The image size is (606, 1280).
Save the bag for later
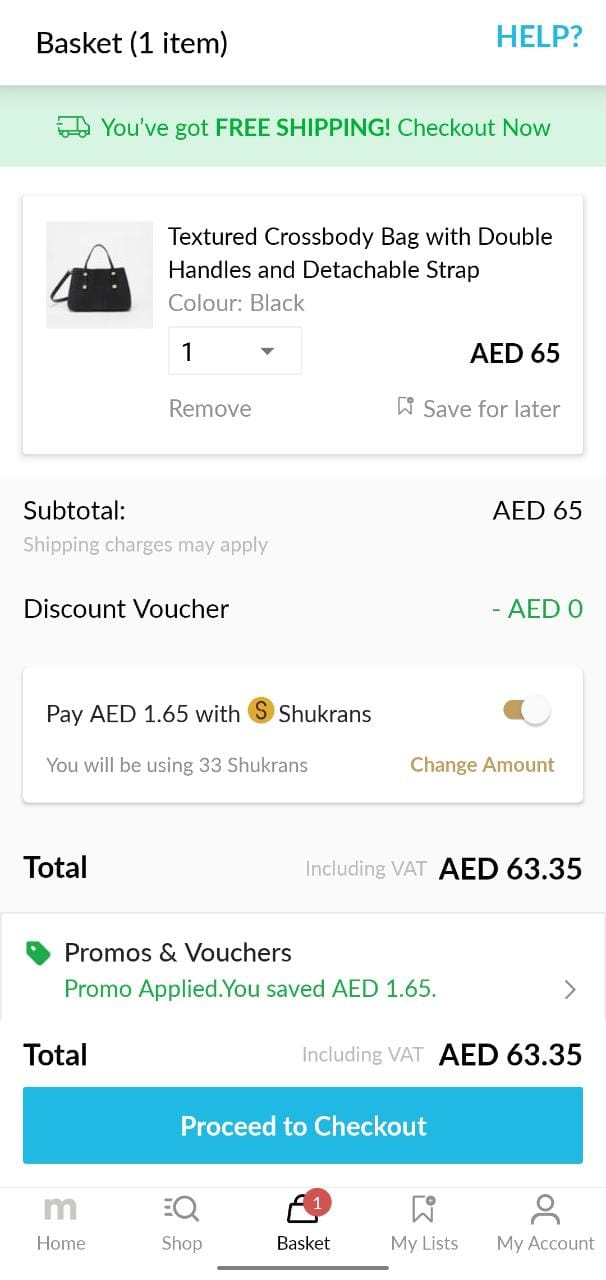pyautogui.click(x=478, y=408)
